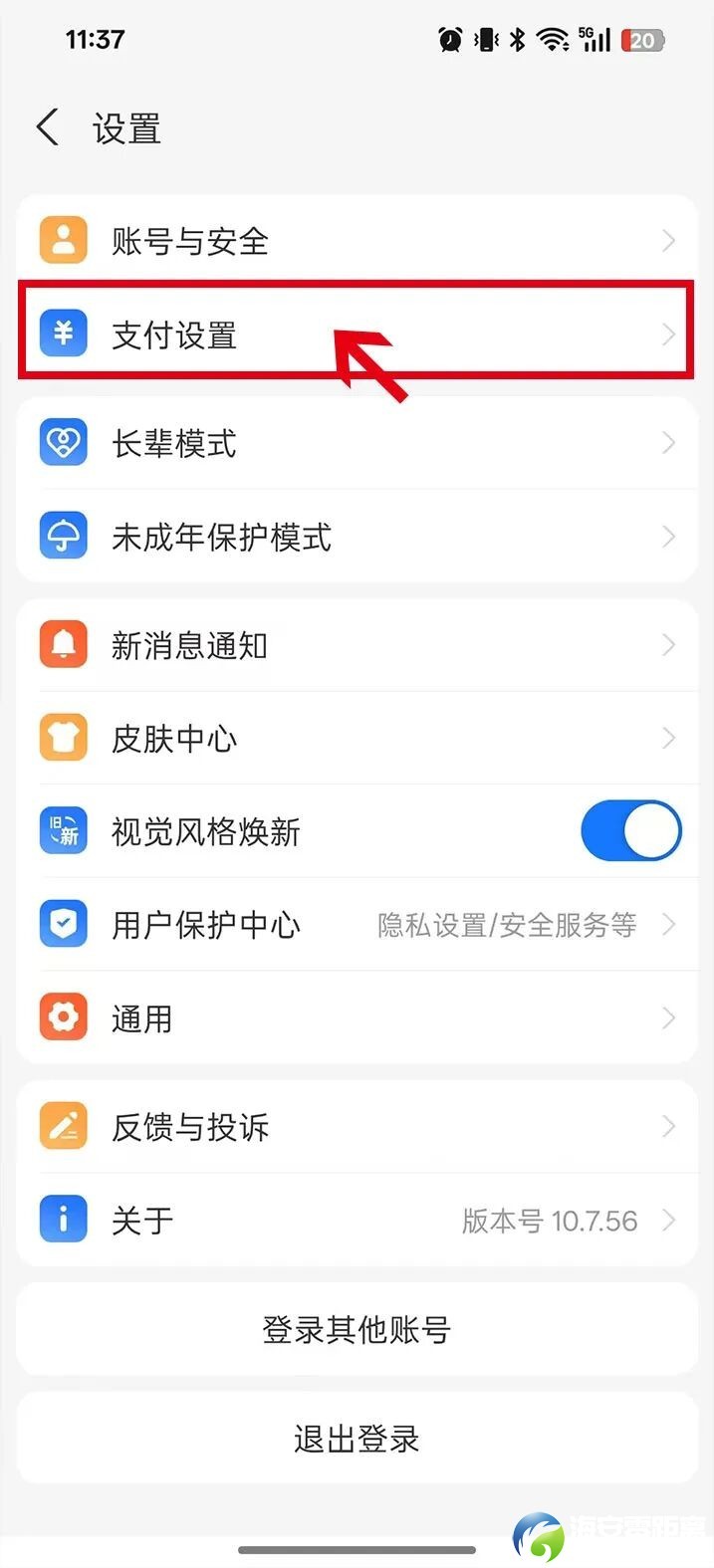Open 用户保护中心
This screenshot has height=1568, width=714.
[x=357, y=925]
